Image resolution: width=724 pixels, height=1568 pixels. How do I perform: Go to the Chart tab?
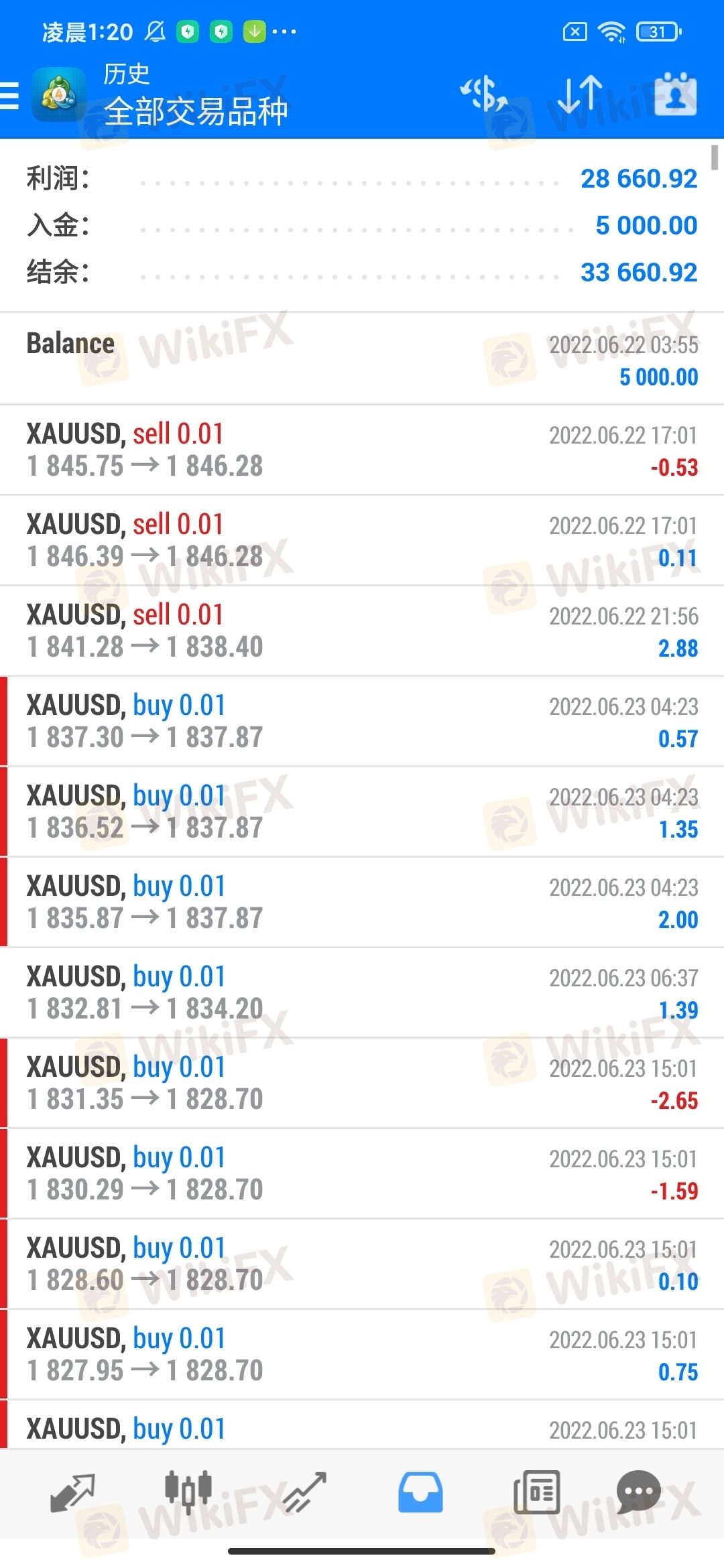tap(188, 1492)
